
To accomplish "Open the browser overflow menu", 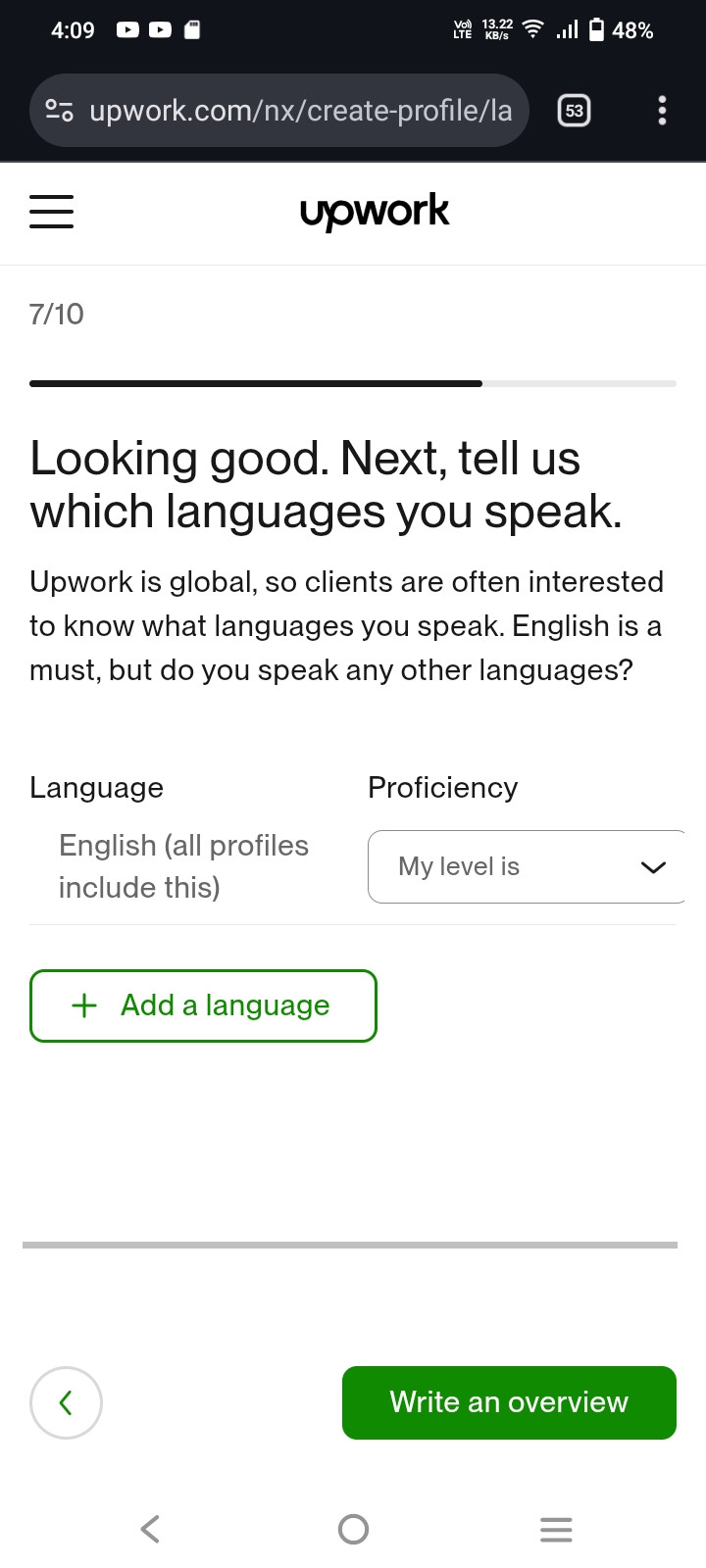I will pyautogui.click(x=663, y=111).
